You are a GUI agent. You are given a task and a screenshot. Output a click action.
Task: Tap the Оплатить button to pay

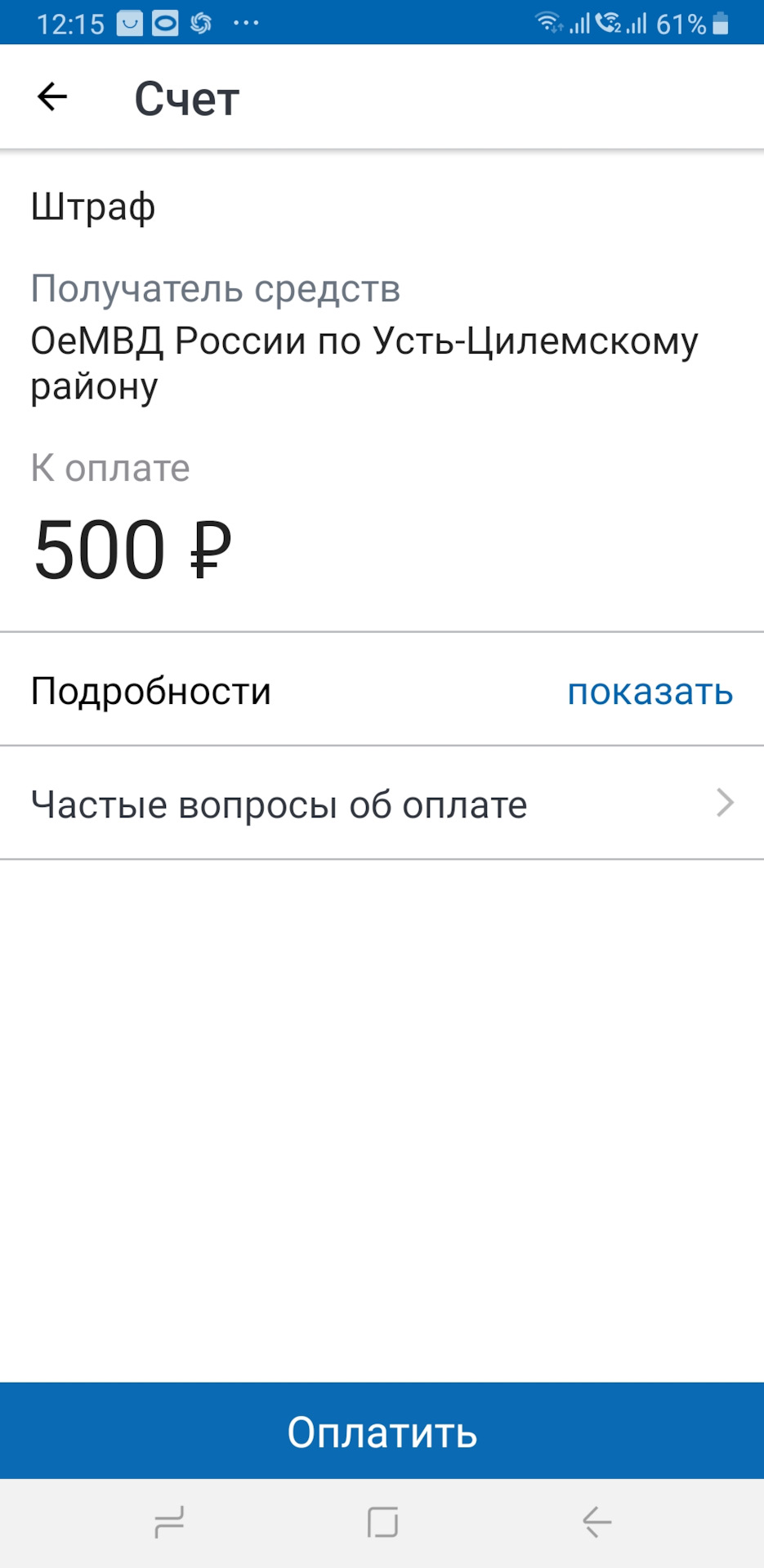pyautogui.click(x=382, y=1432)
